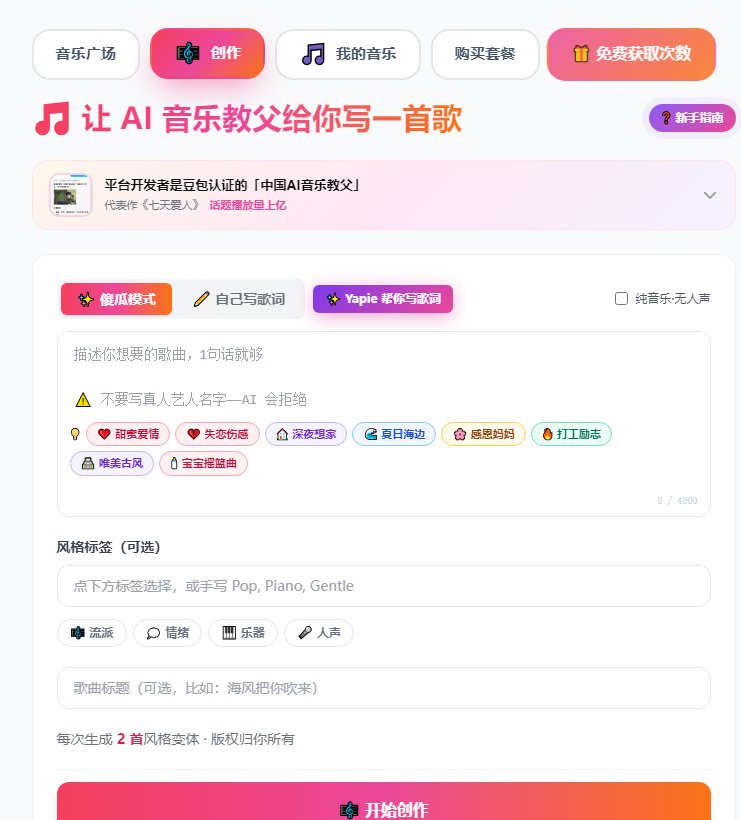Select the 夏日海边 theme chip
This screenshot has height=820, width=741.
tap(394, 434)
